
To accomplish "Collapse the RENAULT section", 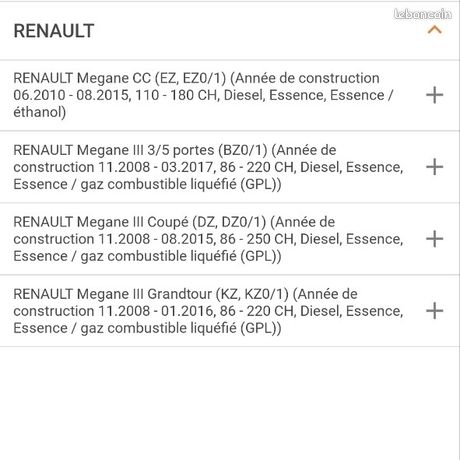I will 435,30.
